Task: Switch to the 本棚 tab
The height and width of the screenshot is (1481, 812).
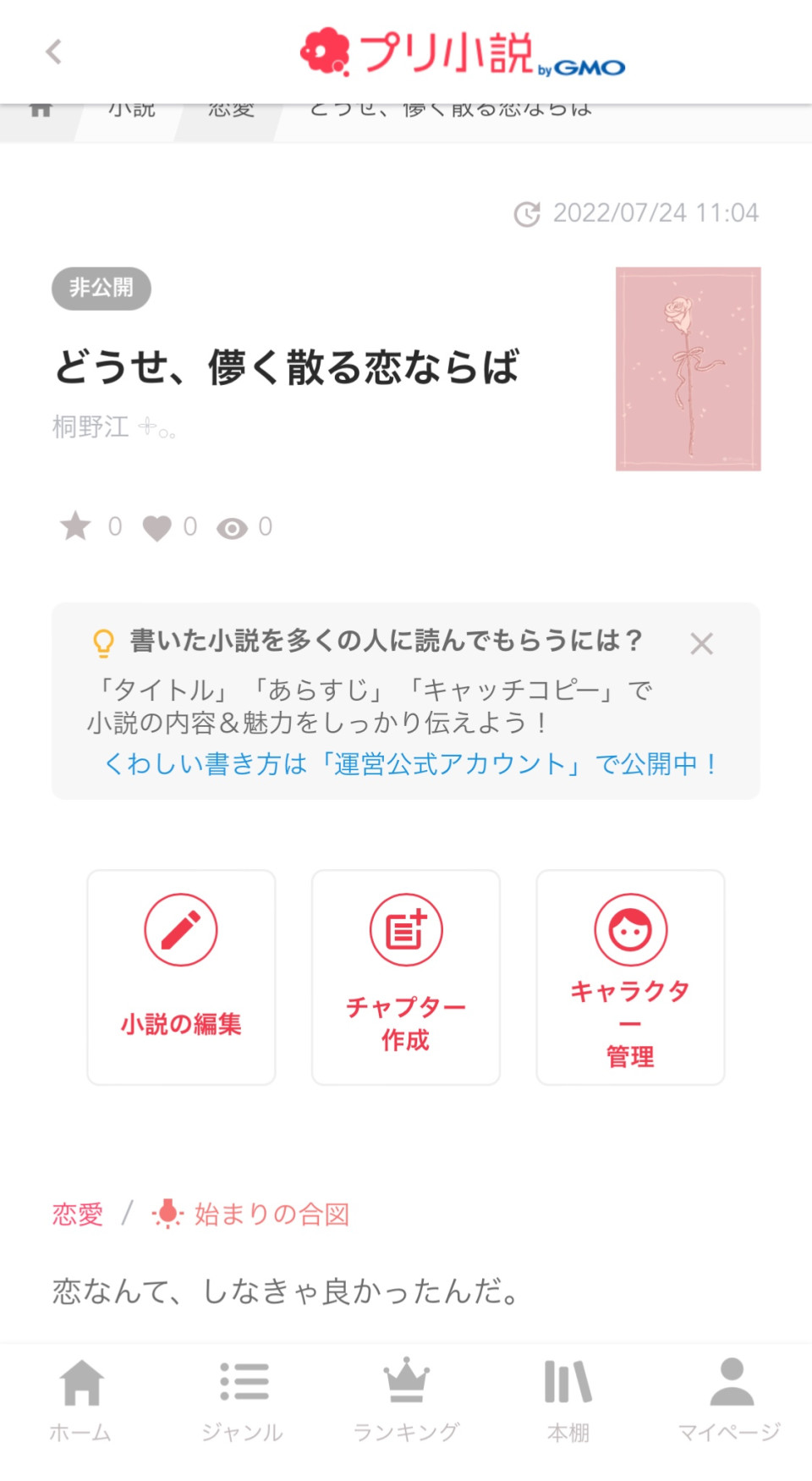Action: [x=568, y=1401]
